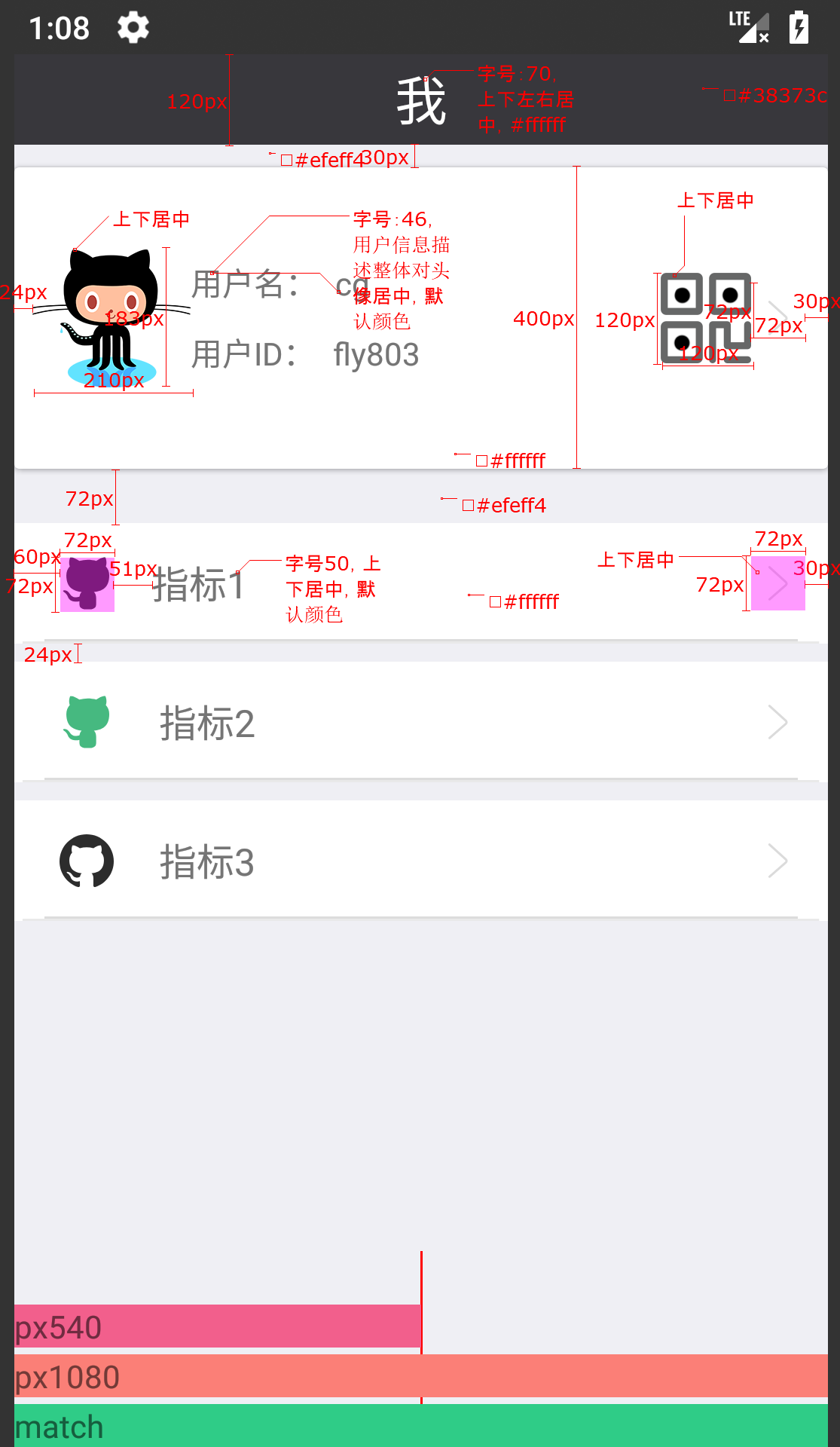Show my QR code from profile card
840x1447 pixels.
pyautogui.click(x=706, y=318)
